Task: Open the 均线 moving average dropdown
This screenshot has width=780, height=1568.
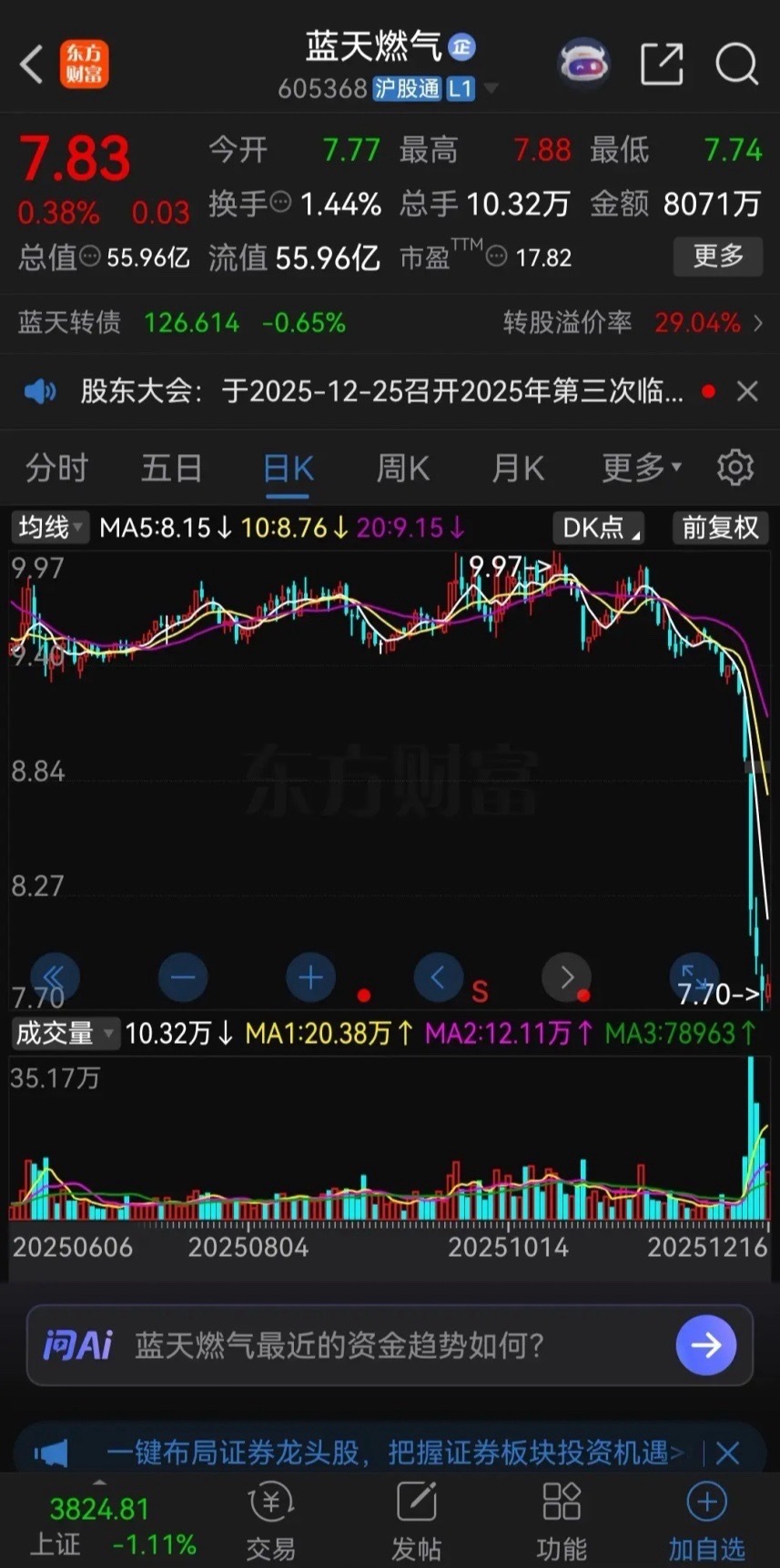Action: click(x=50, y=528)
